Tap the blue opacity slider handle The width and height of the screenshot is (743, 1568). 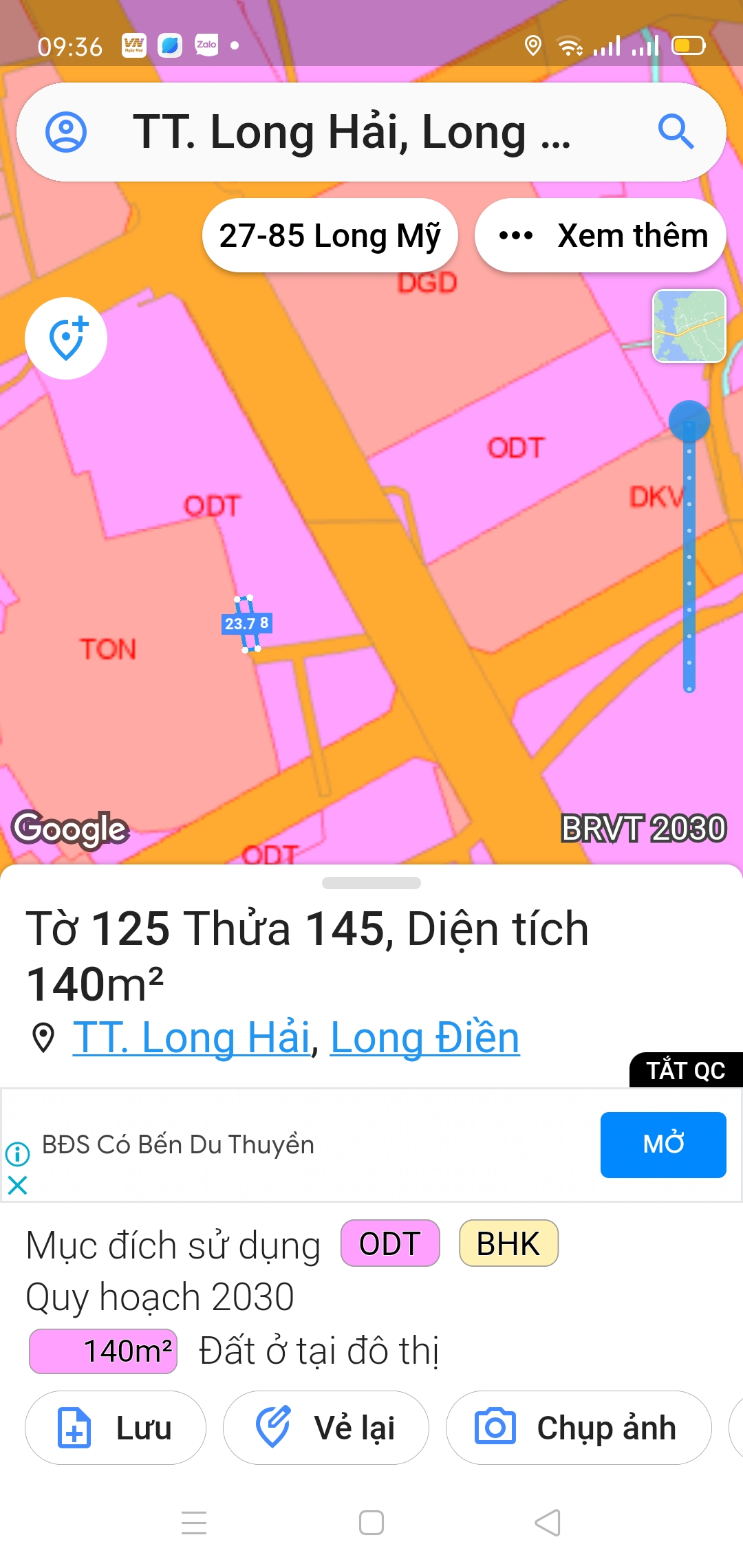[689, 420]
